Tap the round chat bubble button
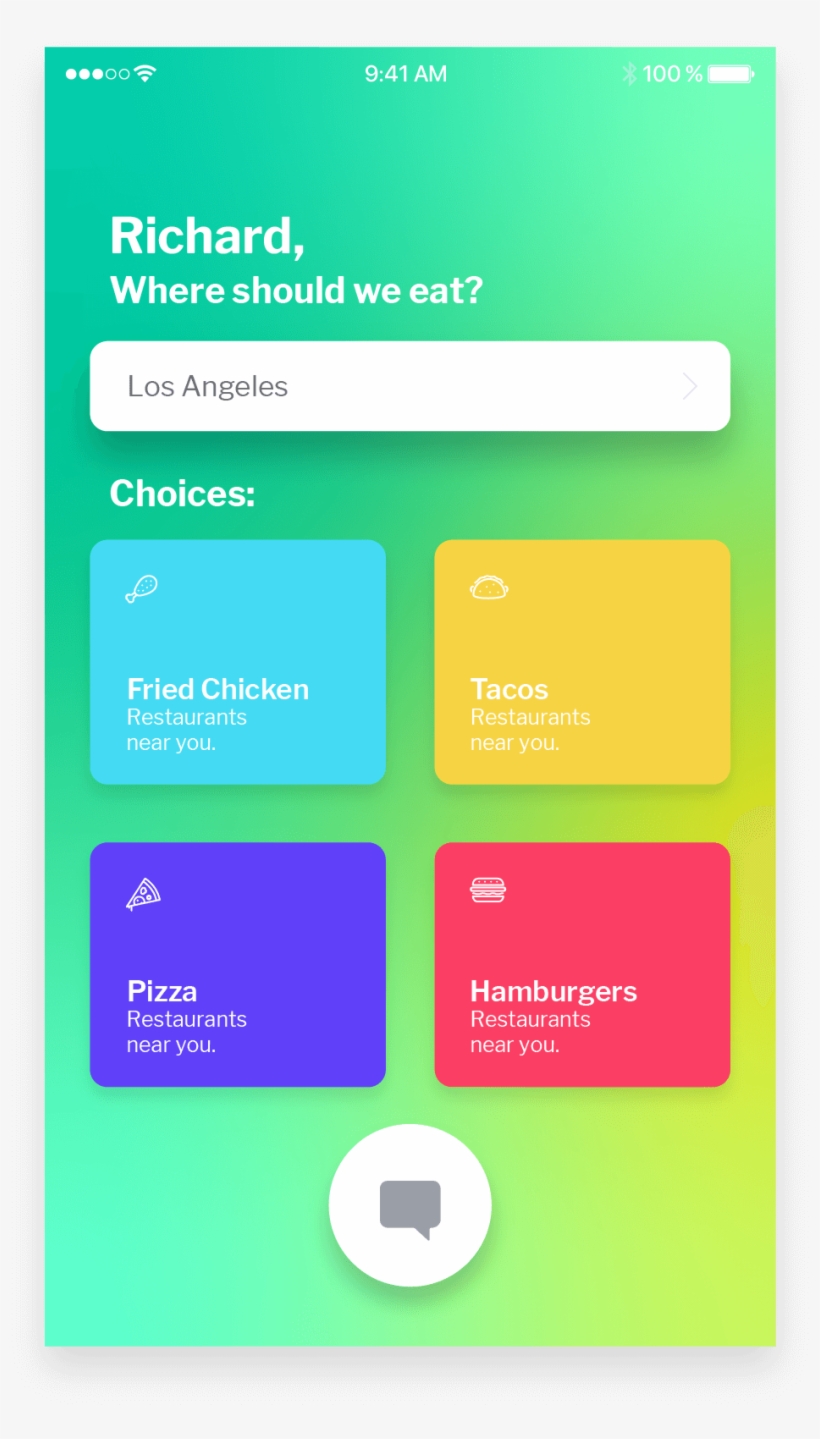This screenshot has height=1439, width=820. click(x=410, y=1205)
